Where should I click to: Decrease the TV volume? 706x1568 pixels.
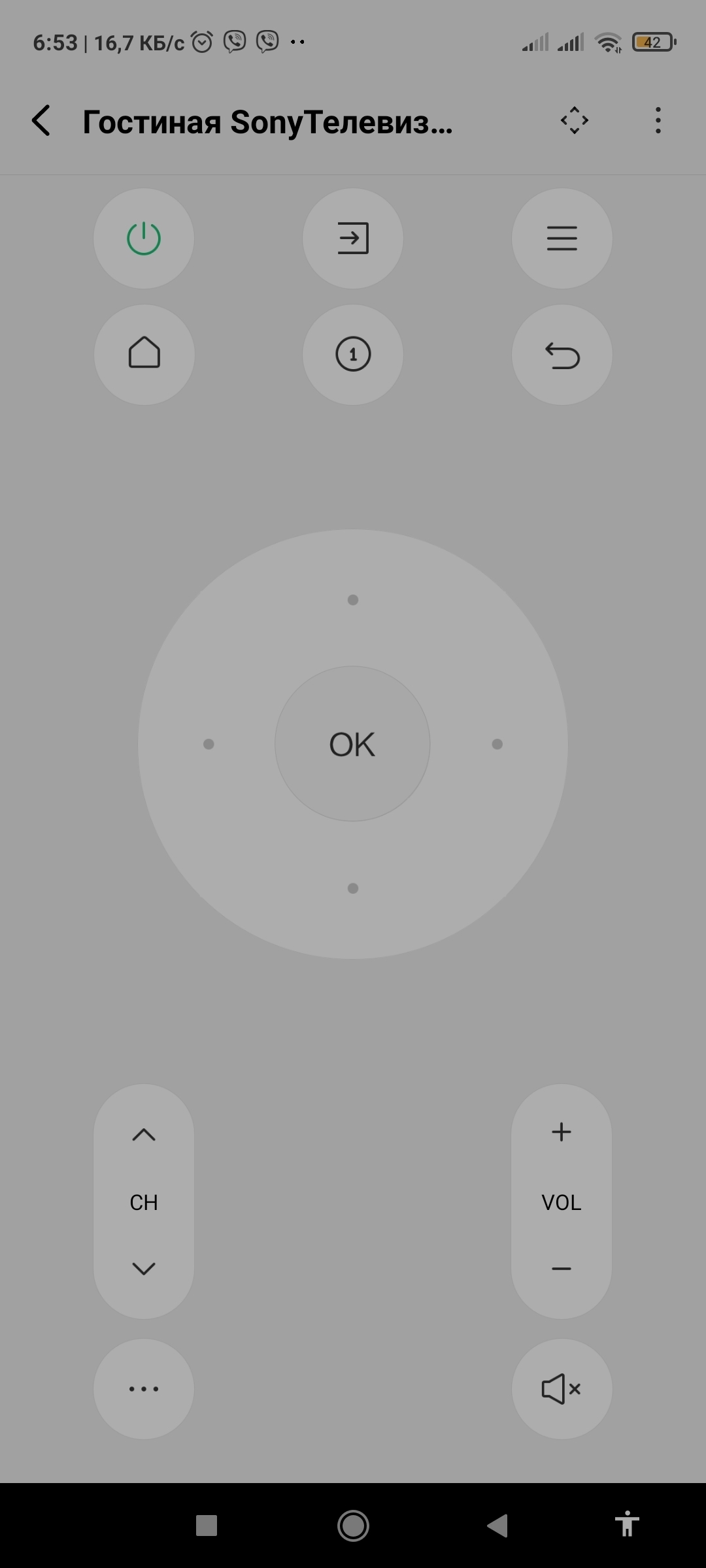562,1268
